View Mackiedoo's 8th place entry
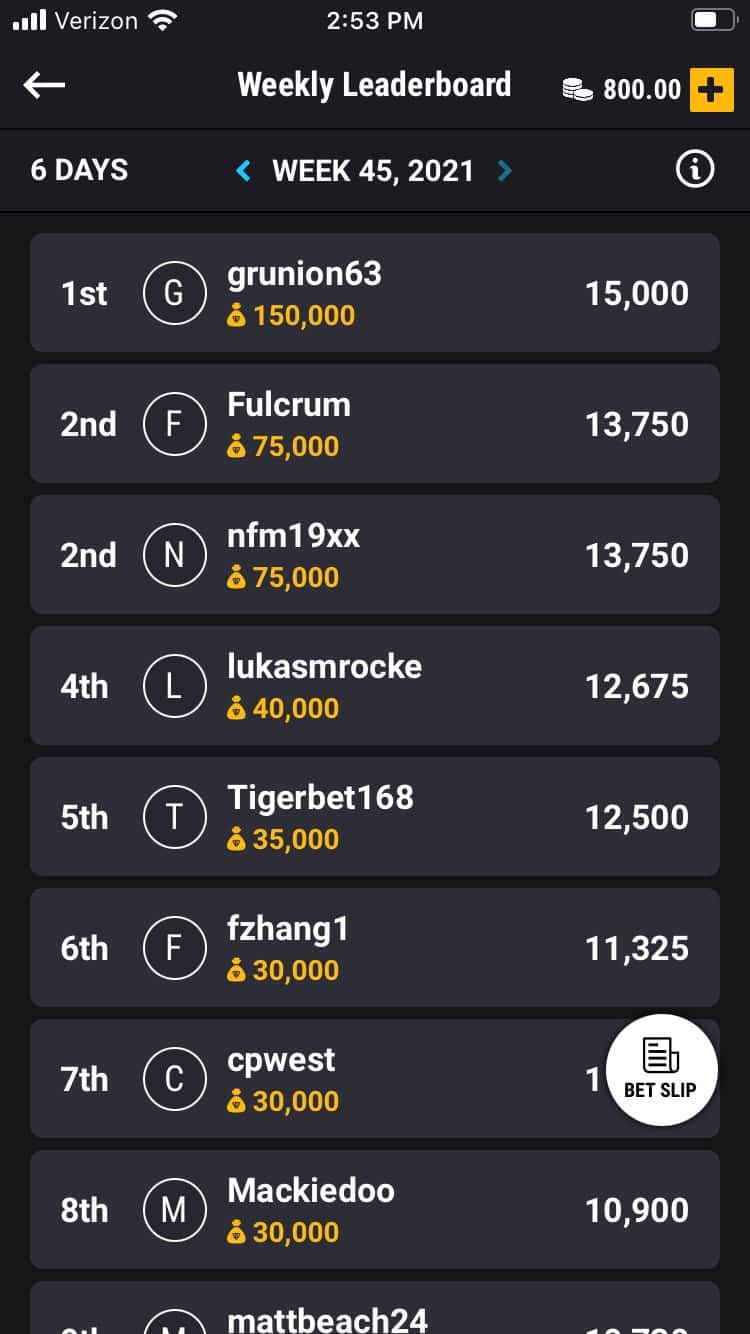The image size is (750, 1334). [x=375, y=1209]
